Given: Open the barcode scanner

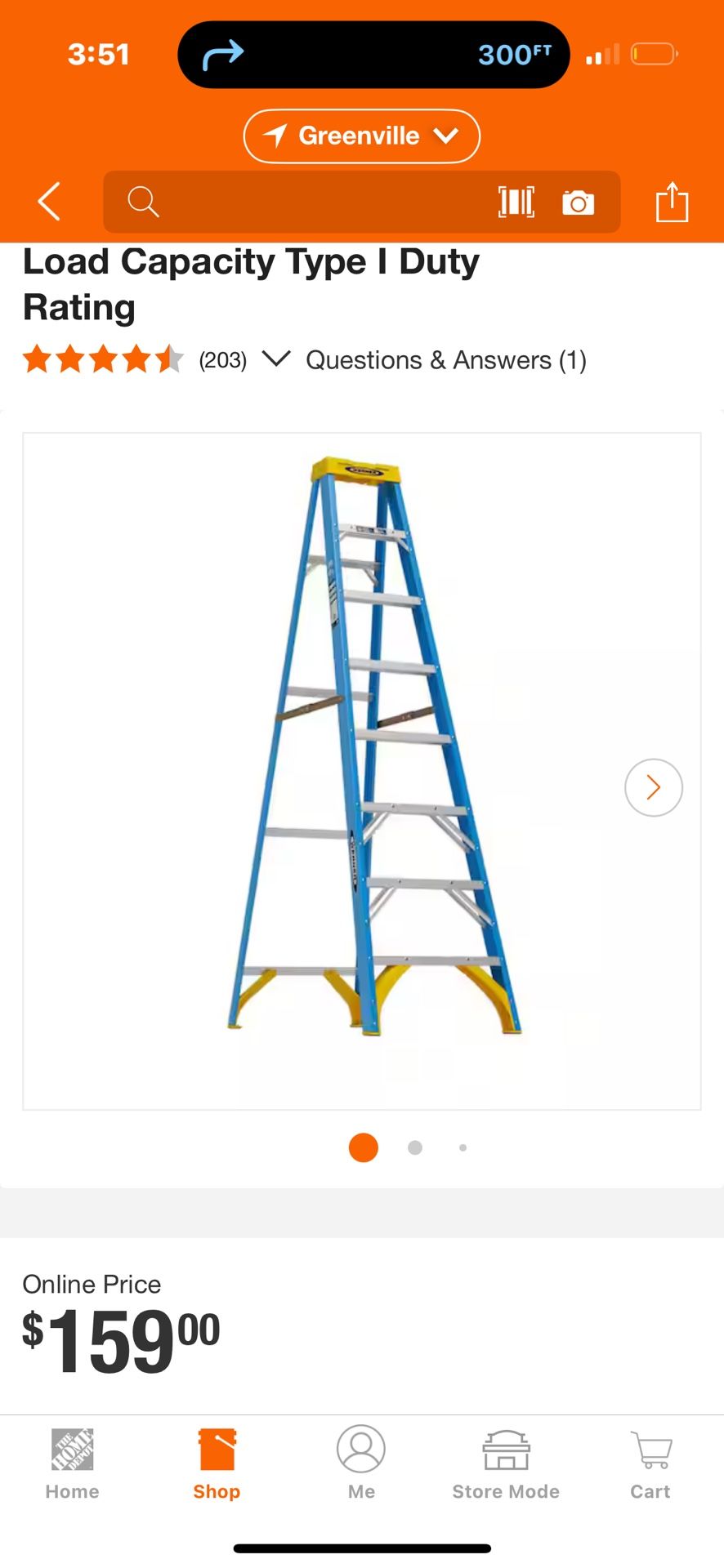Looking at the screenshot, I should tap(516, 202).
